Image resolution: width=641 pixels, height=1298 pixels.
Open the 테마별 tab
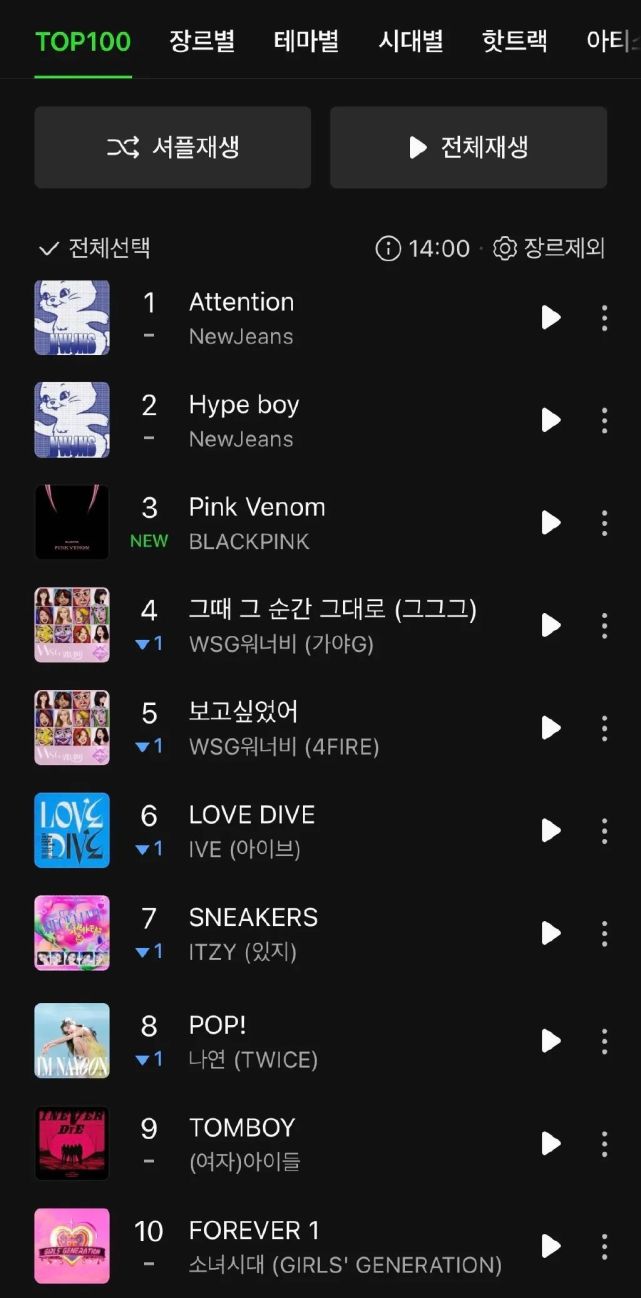tap(306, 41)
